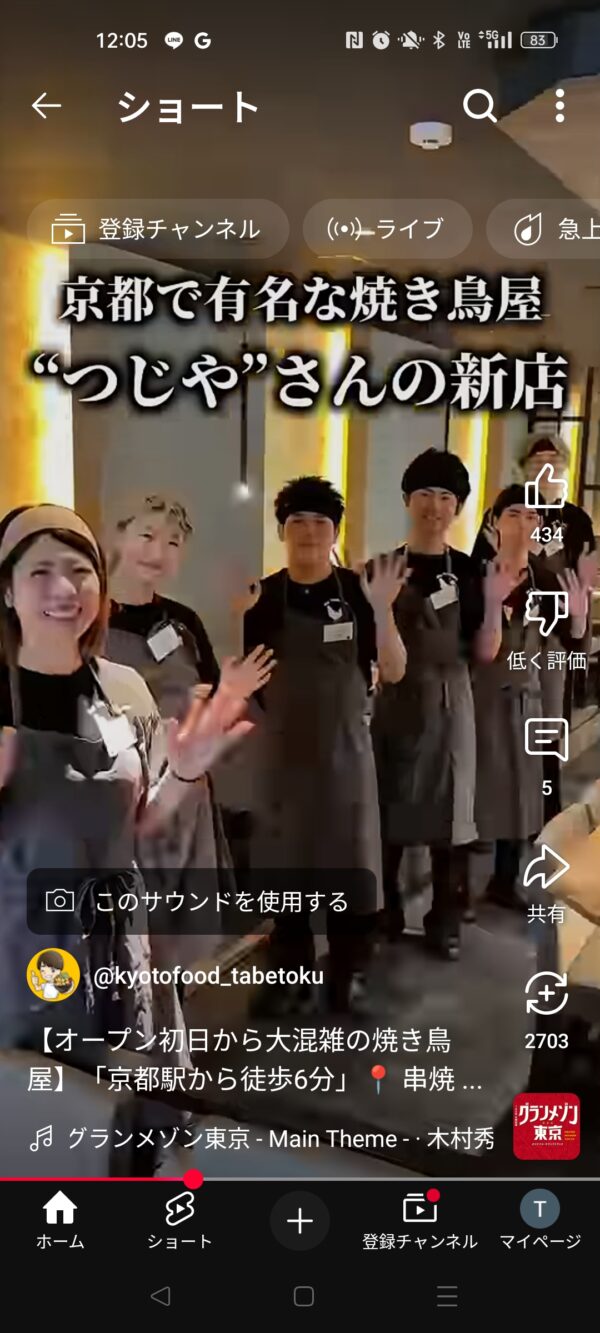Open the グランメゾン東京 sound thumbnail
This screenshot has width=600, height=1333.
click(x=546, y=1126)
